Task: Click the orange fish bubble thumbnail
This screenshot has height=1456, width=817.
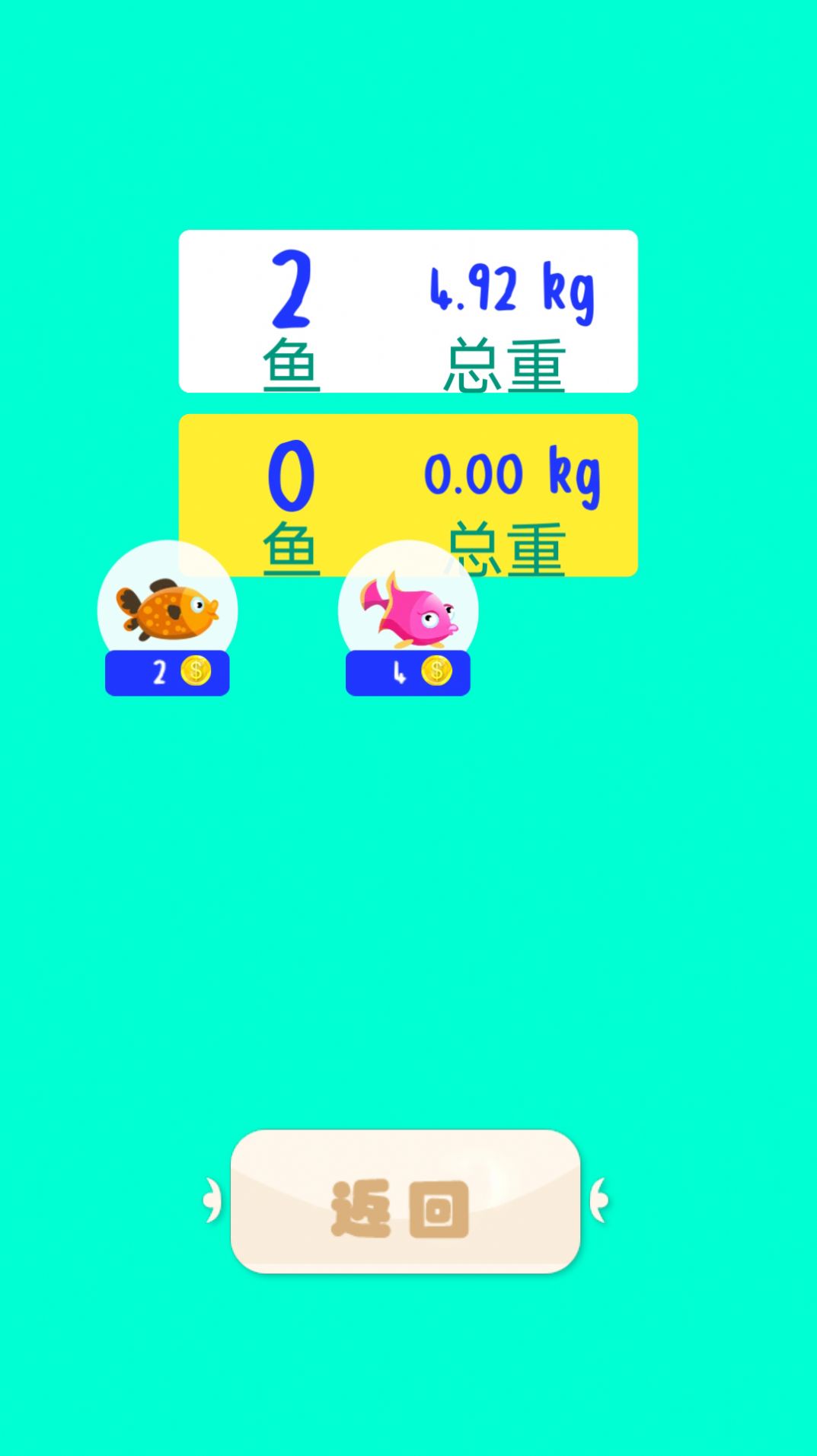Action: [166, 609]
